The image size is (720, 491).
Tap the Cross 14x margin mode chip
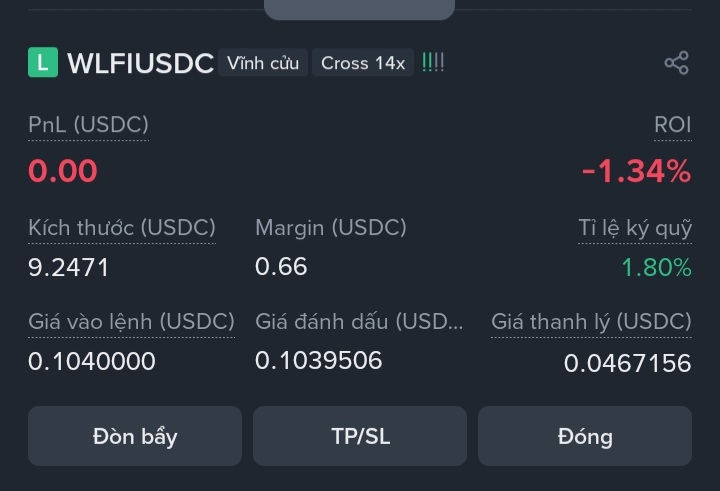coord(363,63)
